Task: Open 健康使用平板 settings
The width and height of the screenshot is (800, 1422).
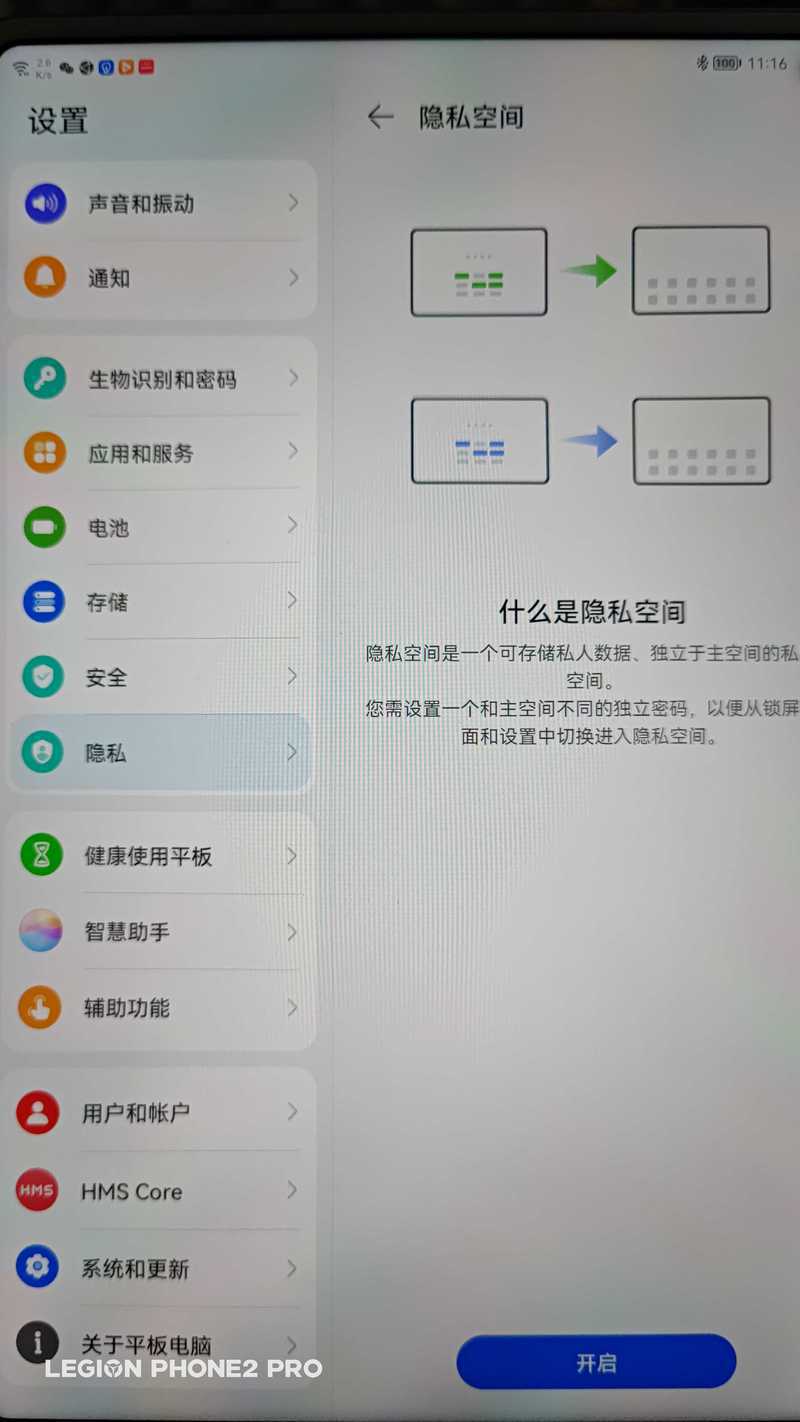Action: 160,856
